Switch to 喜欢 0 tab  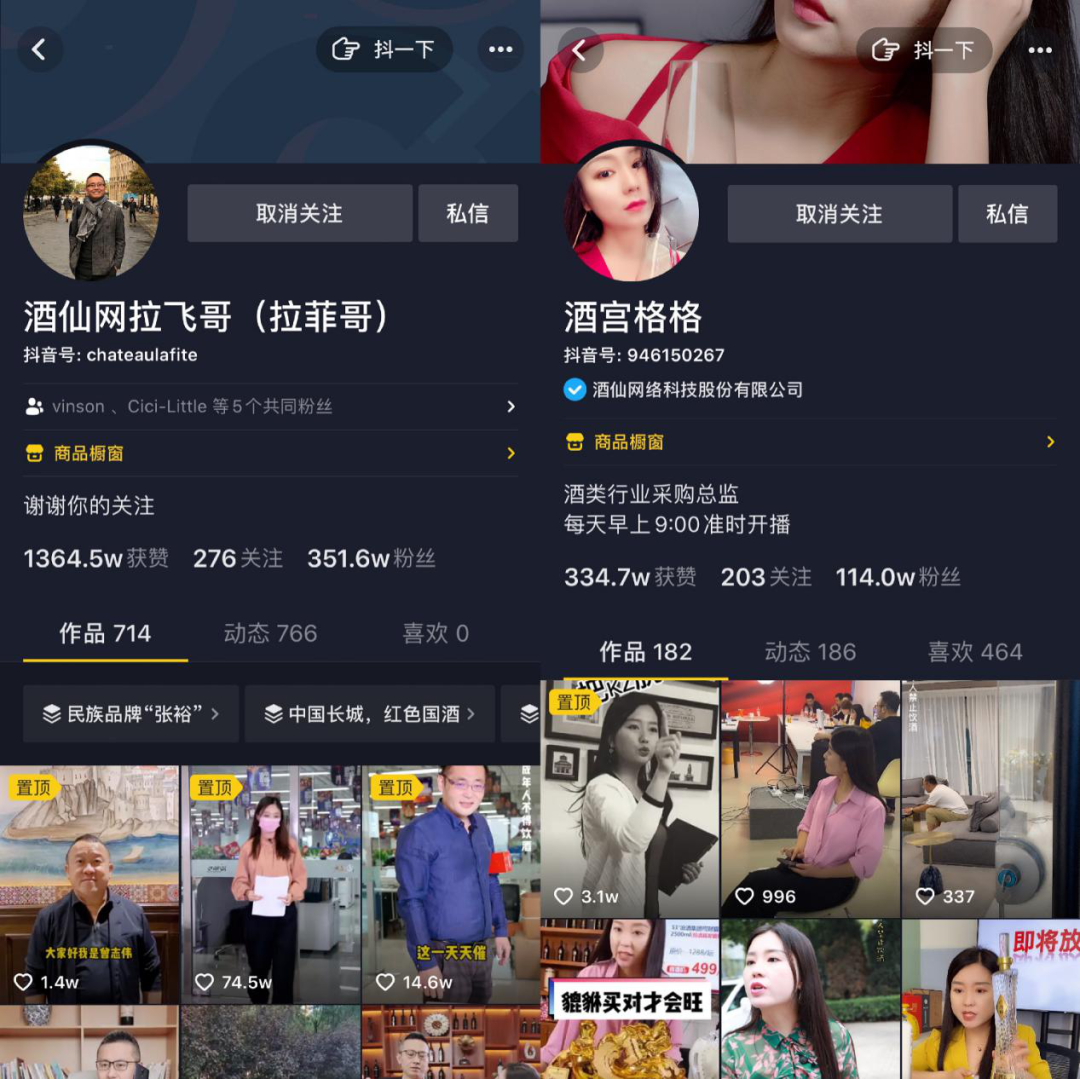pyautogui.click(x=435, y=633)
